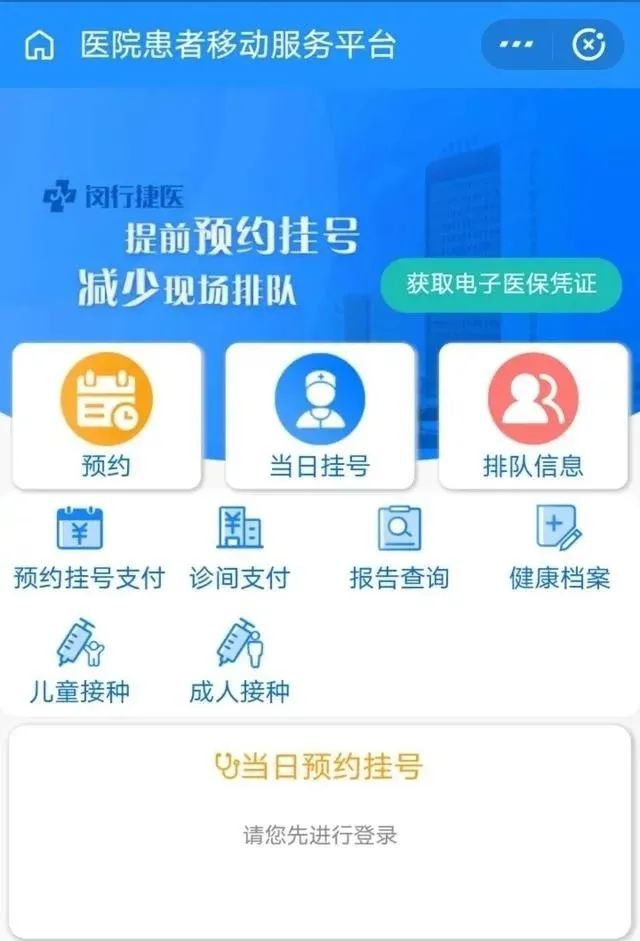Screen dimensions: 640x941
Task: Open the 预约 appointment card
Action: coord(107,416)
